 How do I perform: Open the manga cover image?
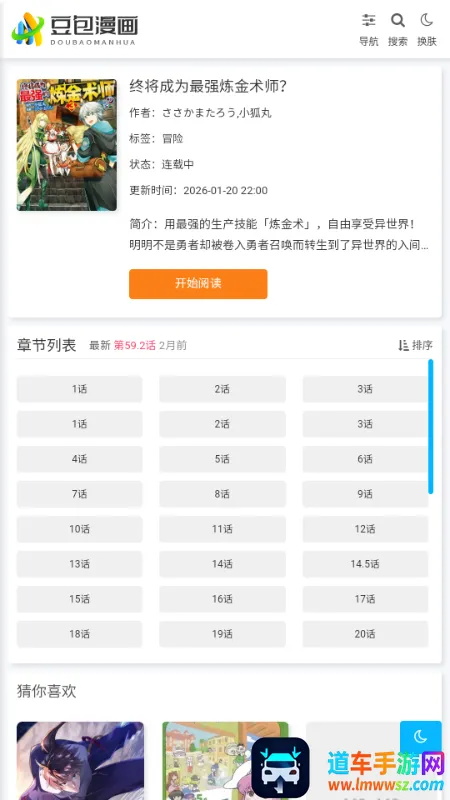[x=67, y=145]
